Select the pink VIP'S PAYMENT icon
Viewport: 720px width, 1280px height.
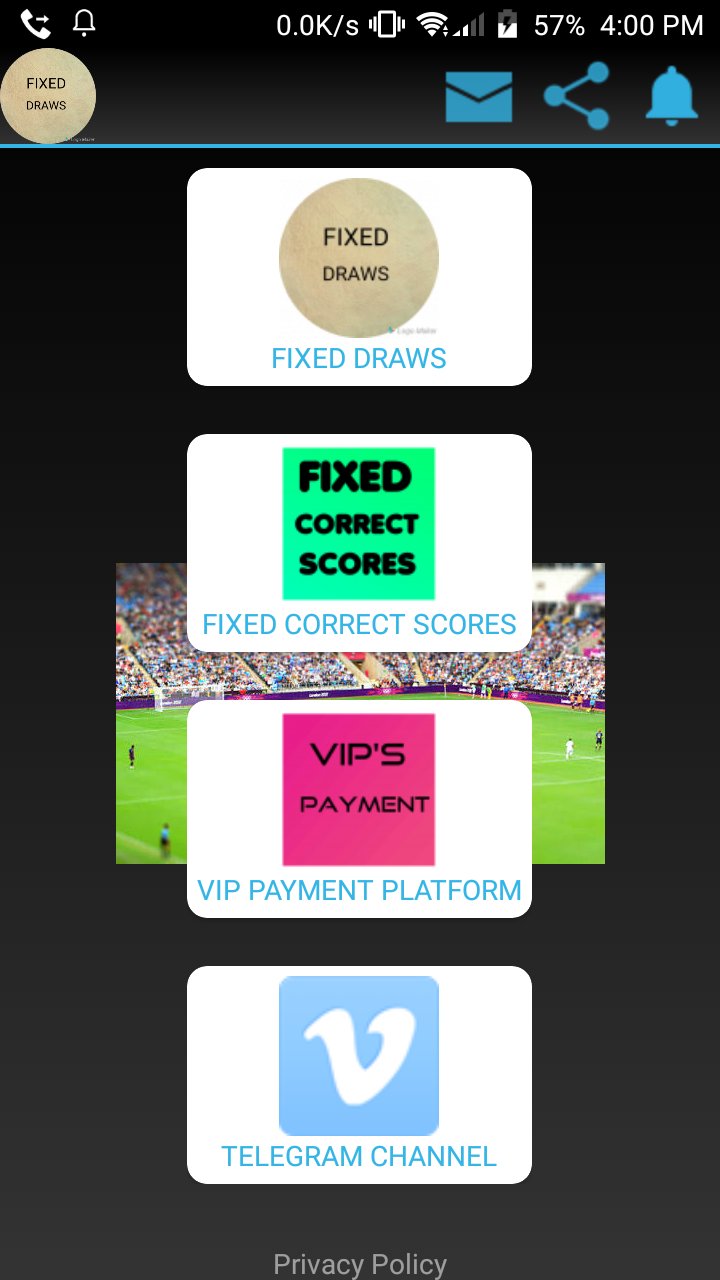pos(357,788)
